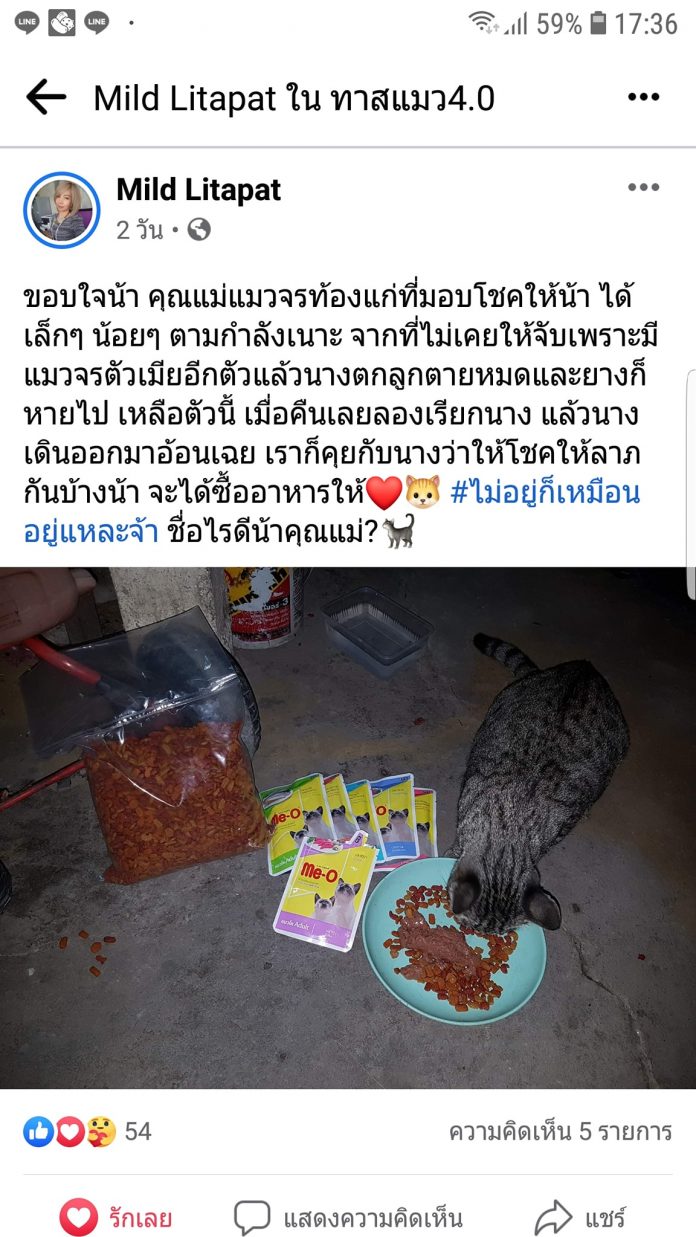See who reacted to the post (54)
696x1237 pixels.
(88, 1131)
